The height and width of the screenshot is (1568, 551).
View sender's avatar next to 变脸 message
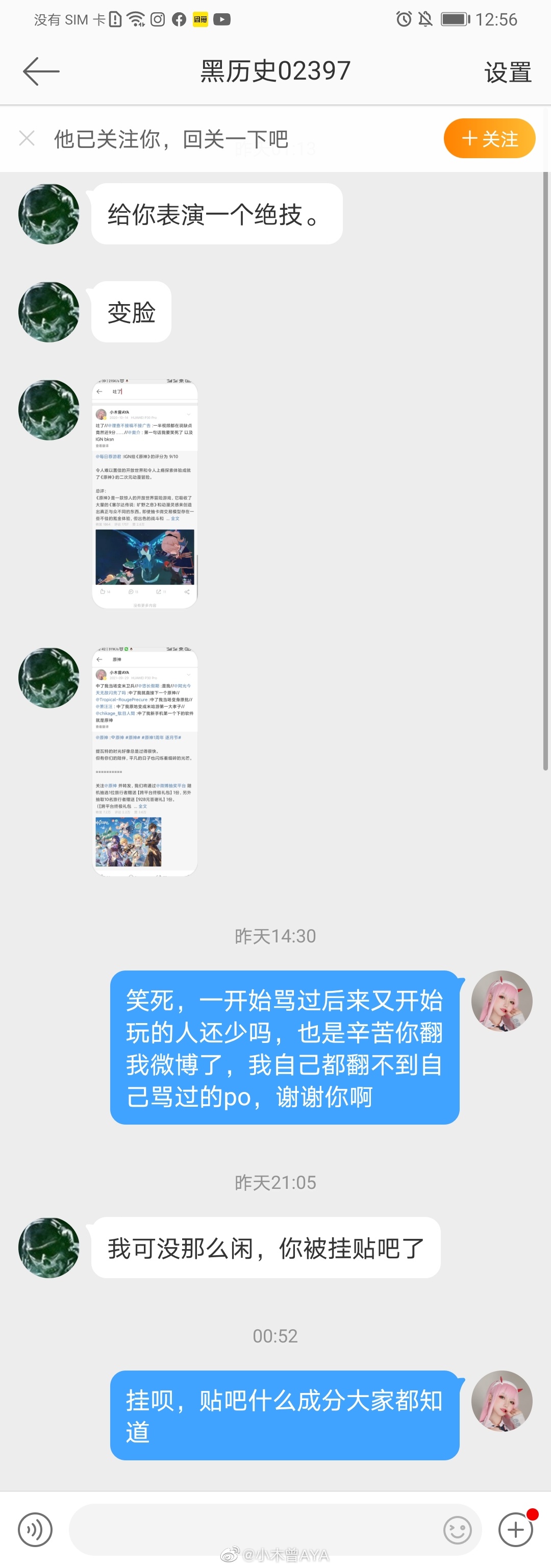coord(48,312)
